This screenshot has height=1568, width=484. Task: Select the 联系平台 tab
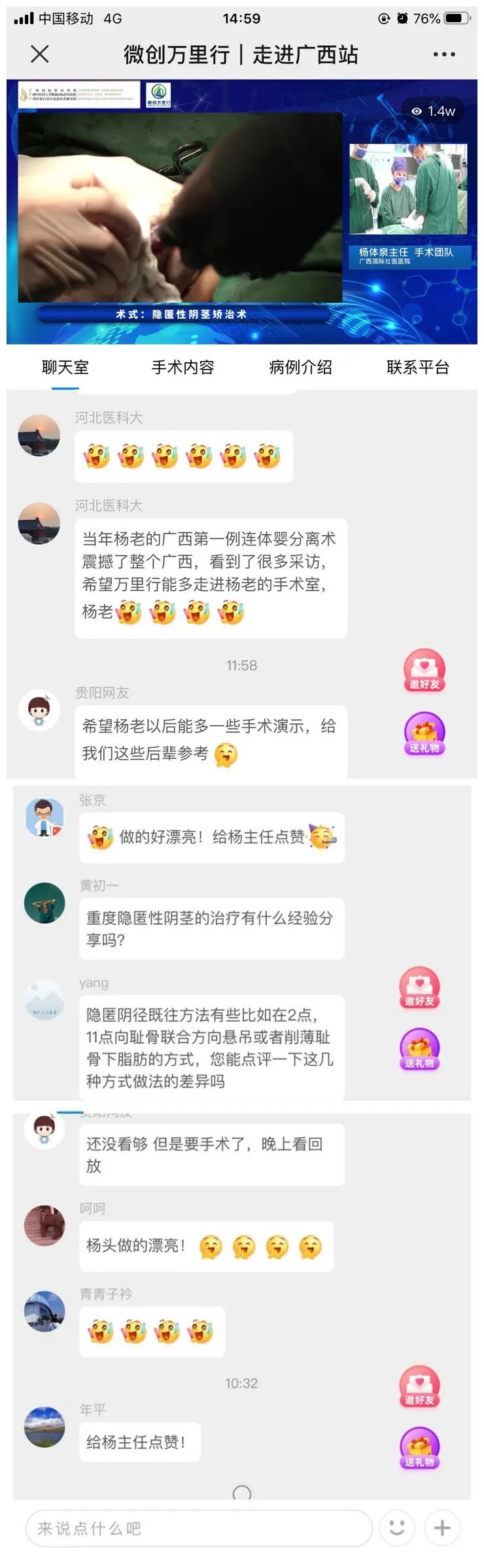click(417, 367)
